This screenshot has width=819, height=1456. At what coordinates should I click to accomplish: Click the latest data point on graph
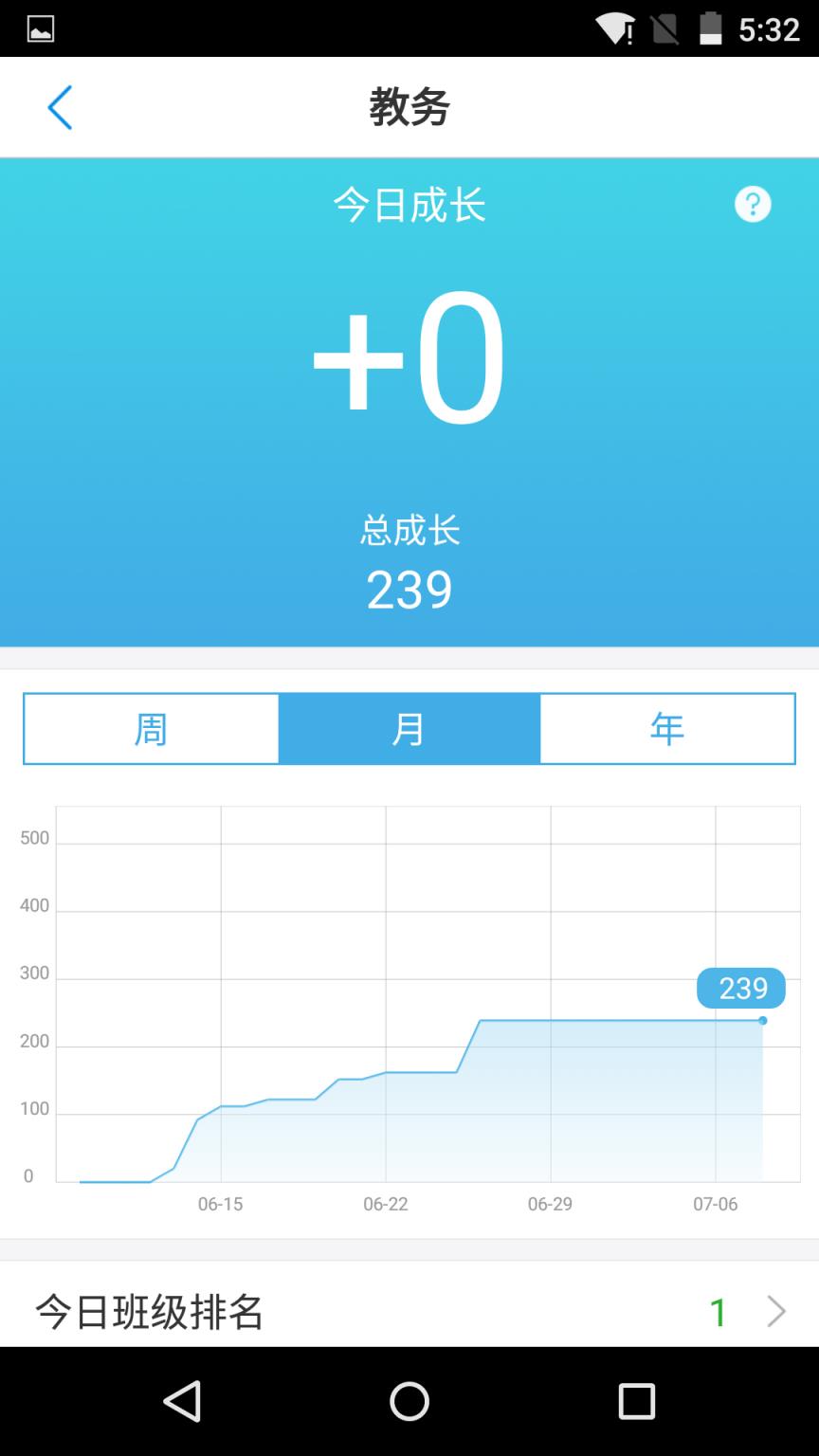761,1019
